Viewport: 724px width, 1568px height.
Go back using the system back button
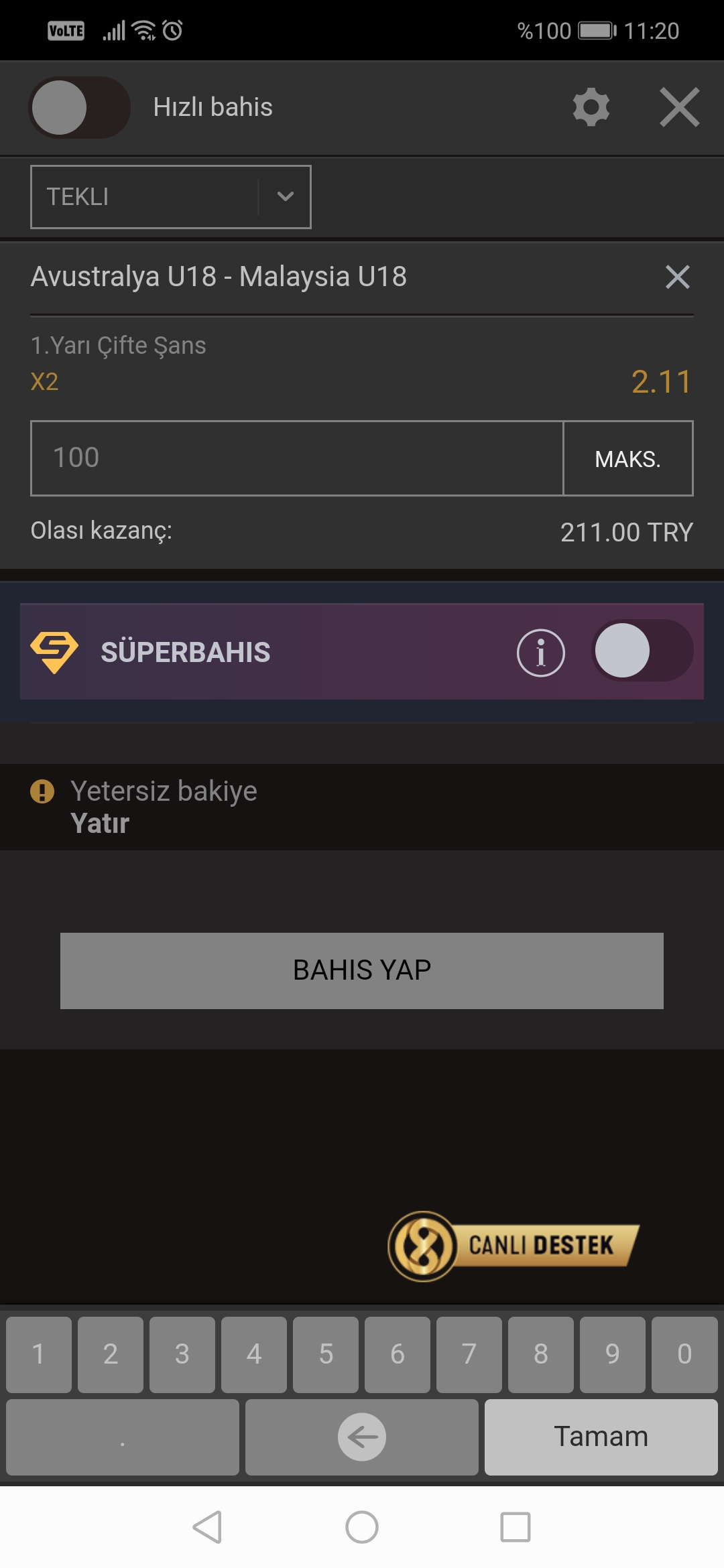[x=207, y=1527]
